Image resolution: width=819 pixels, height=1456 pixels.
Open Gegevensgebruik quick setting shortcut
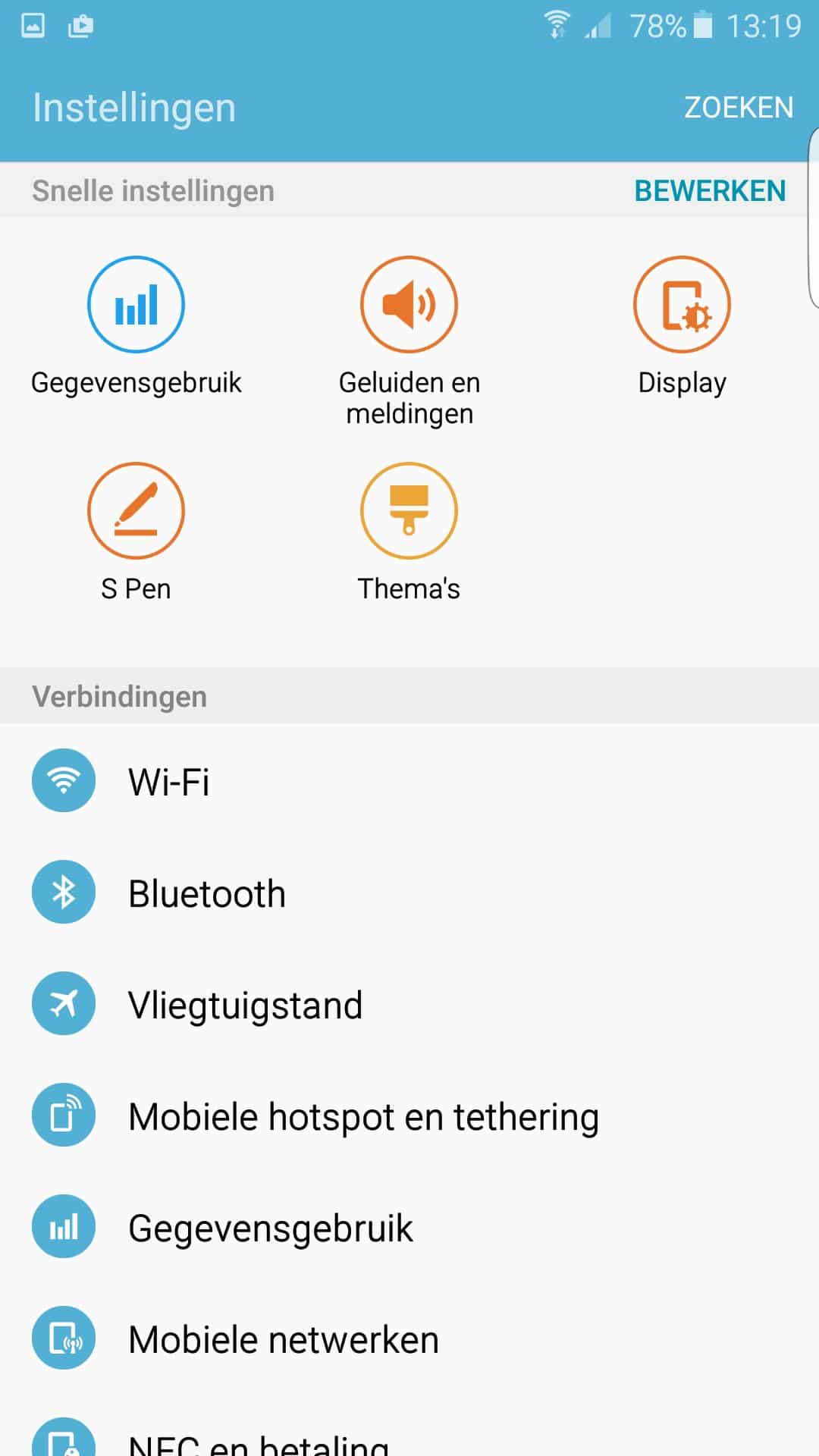click(x=136, y=327)
